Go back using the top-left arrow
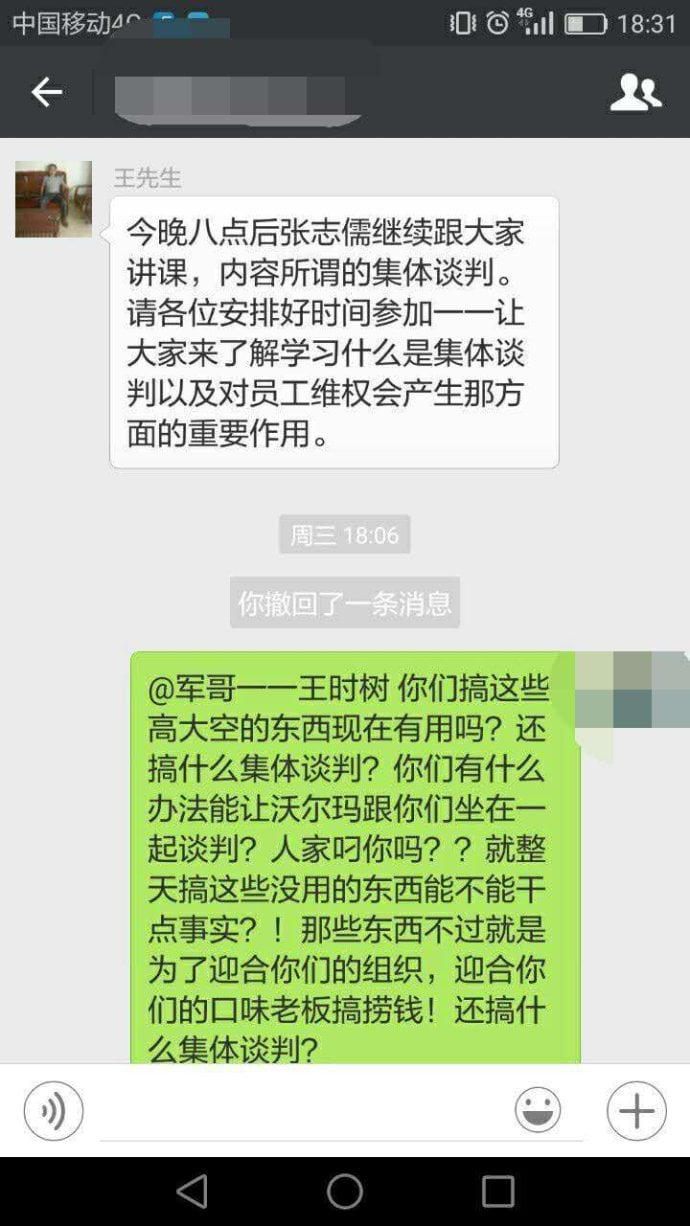The image size is (690, 1226). click(46, 93)
